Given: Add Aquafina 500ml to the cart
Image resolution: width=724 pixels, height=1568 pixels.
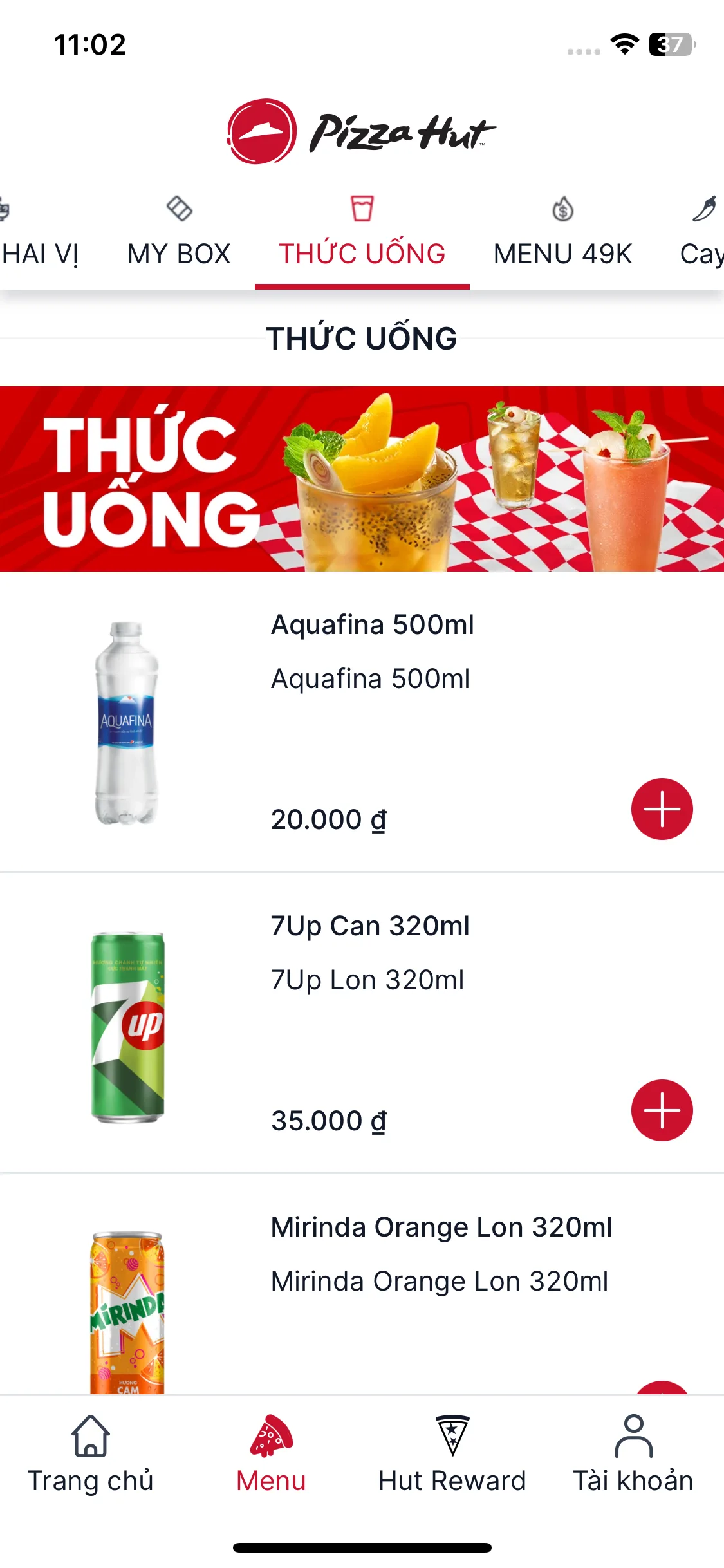Looking at the screenshot, I should click(662, 809).
